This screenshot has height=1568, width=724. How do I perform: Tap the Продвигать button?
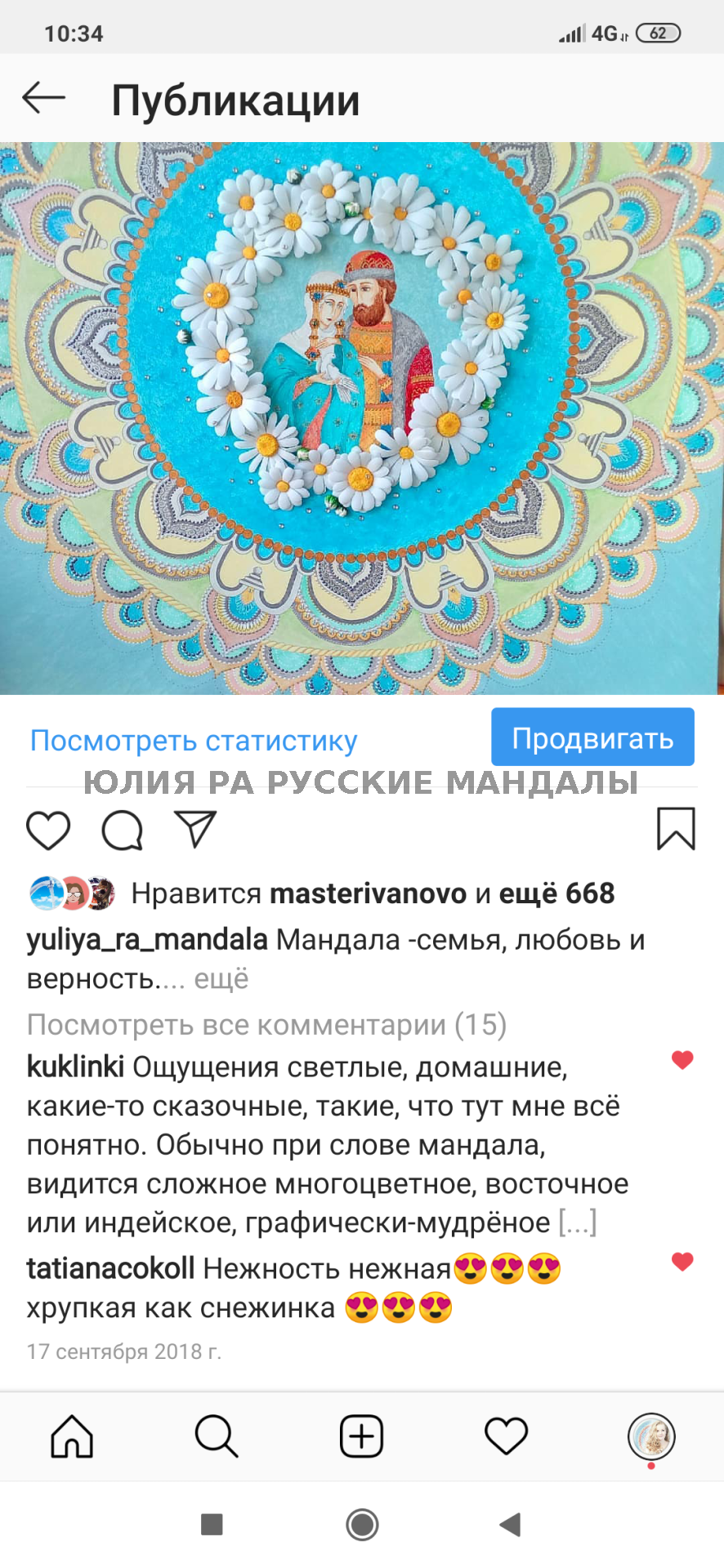point(592,737)
